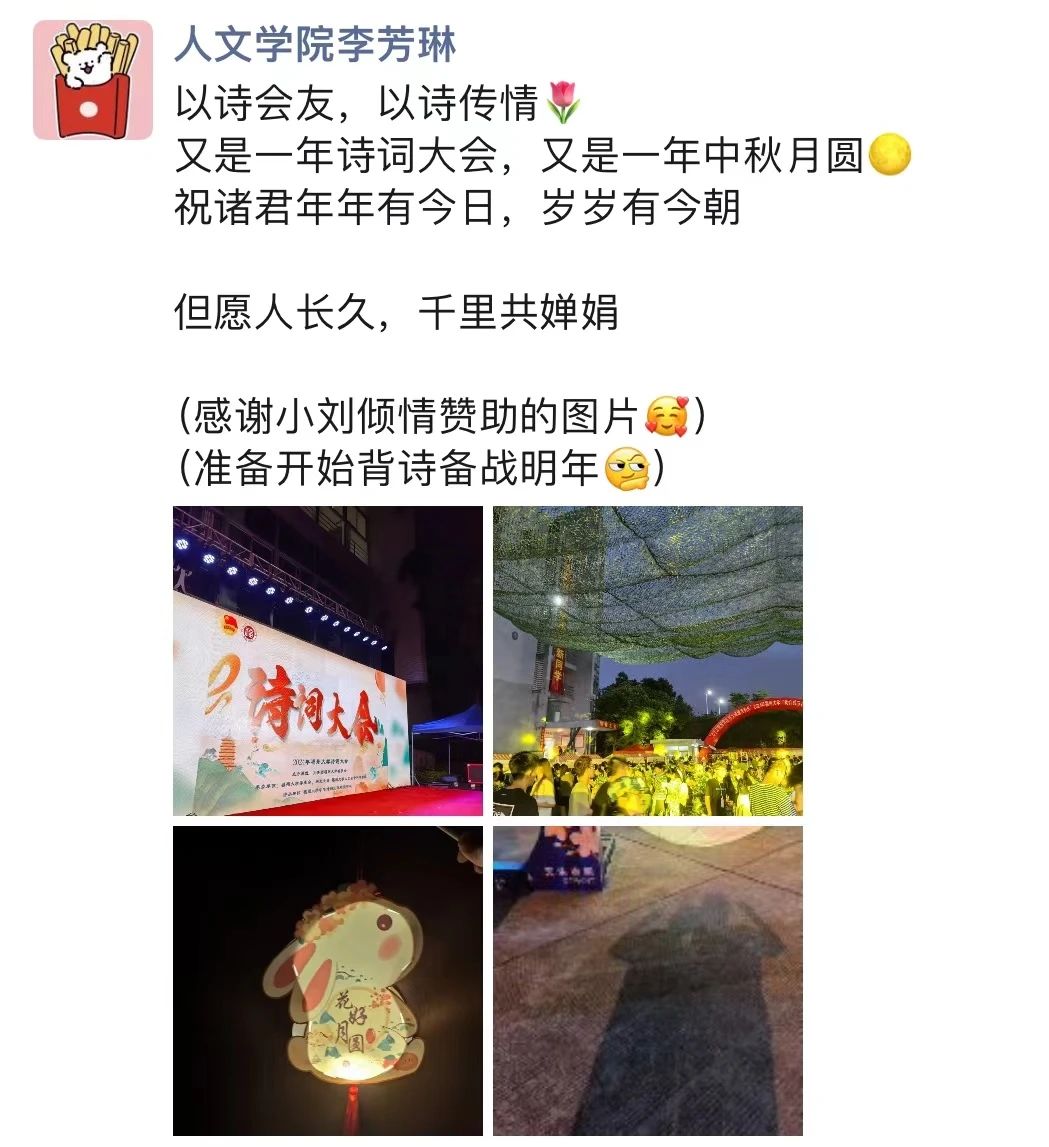View the 诗词大会 stage photo
The image size is (1049, 1147).
(x=327, y=661)
